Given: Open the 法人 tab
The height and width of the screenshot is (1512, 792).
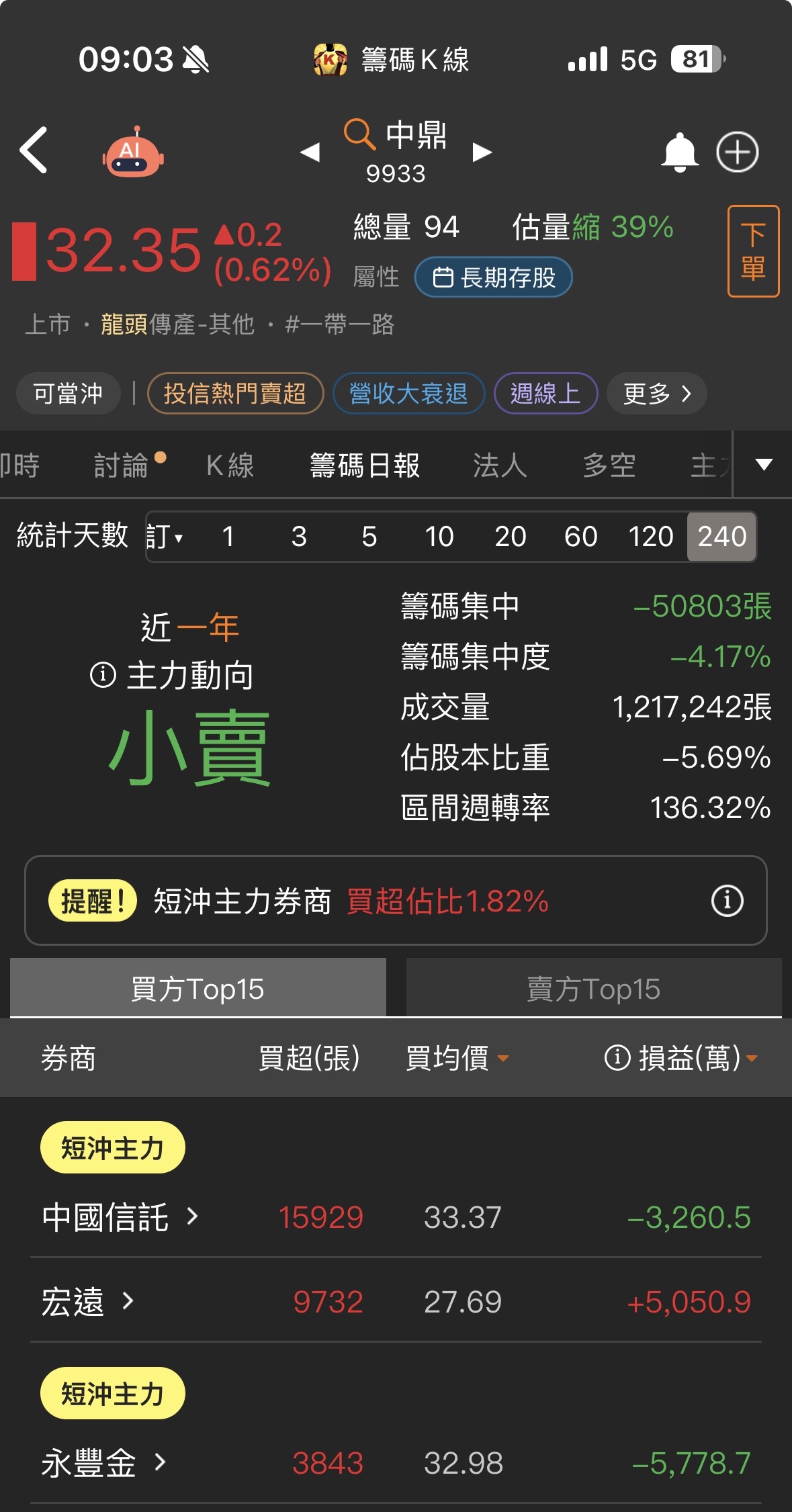Looking at the screenshot, I should pos(500,465).
